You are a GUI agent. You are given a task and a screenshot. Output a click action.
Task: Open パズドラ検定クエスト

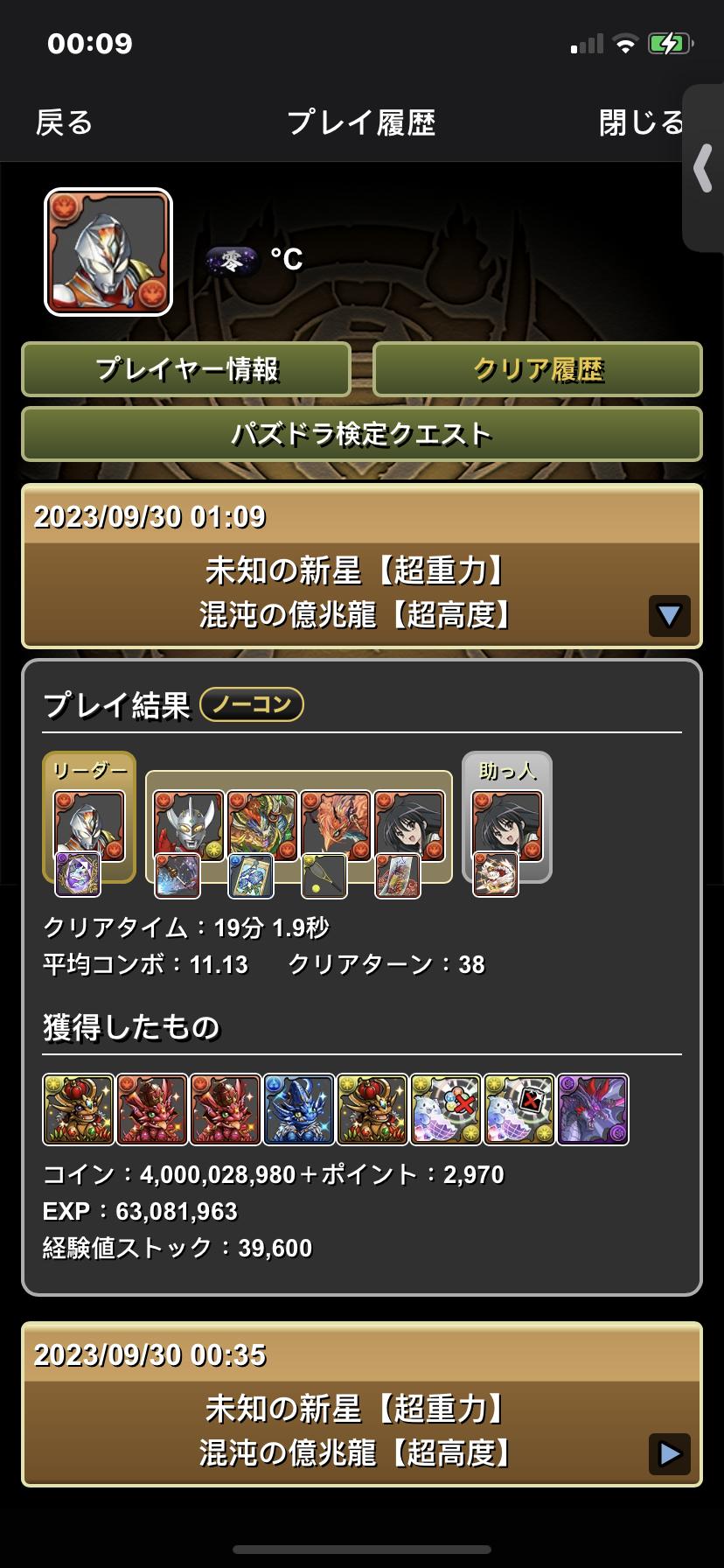coord(362,434)
